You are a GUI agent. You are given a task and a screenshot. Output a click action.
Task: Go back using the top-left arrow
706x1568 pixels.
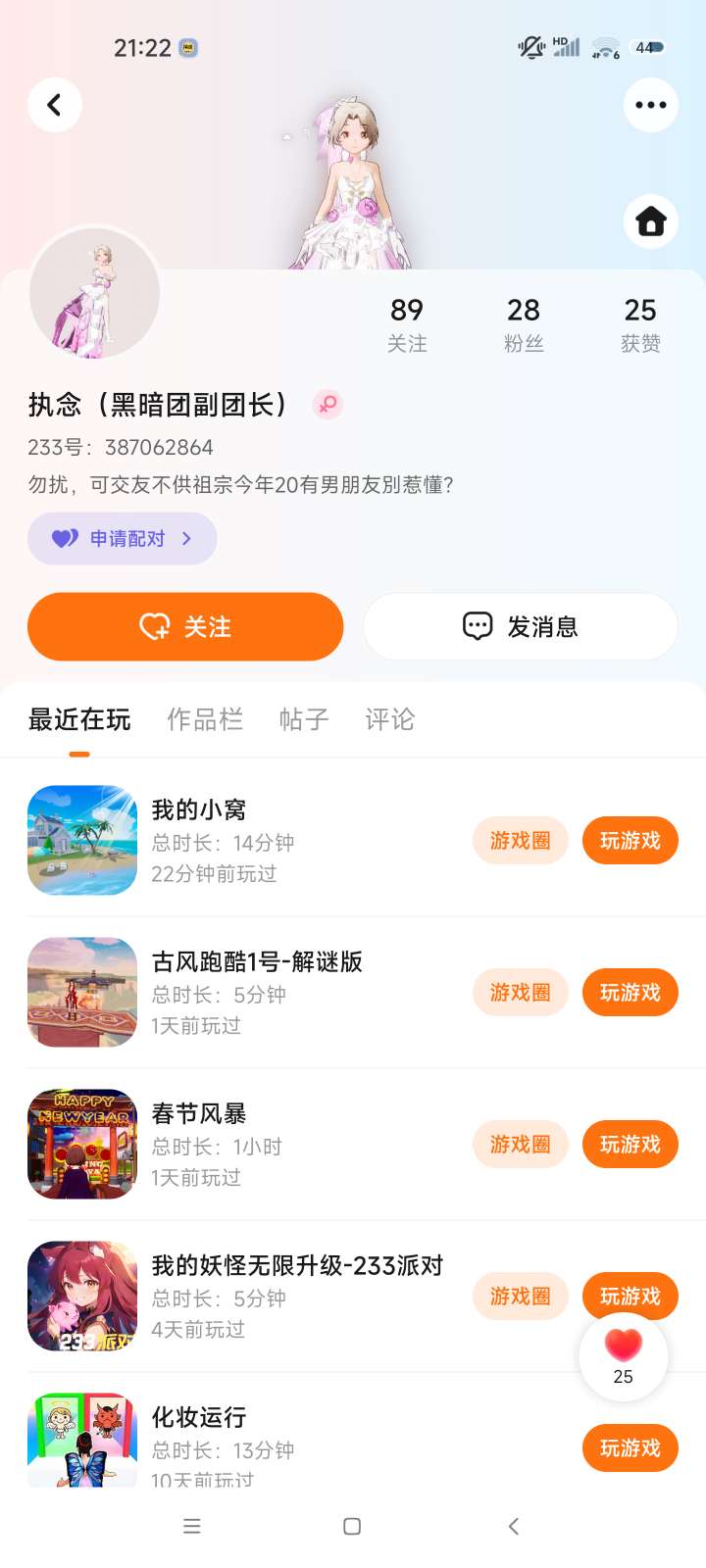(x=55, y=105)
